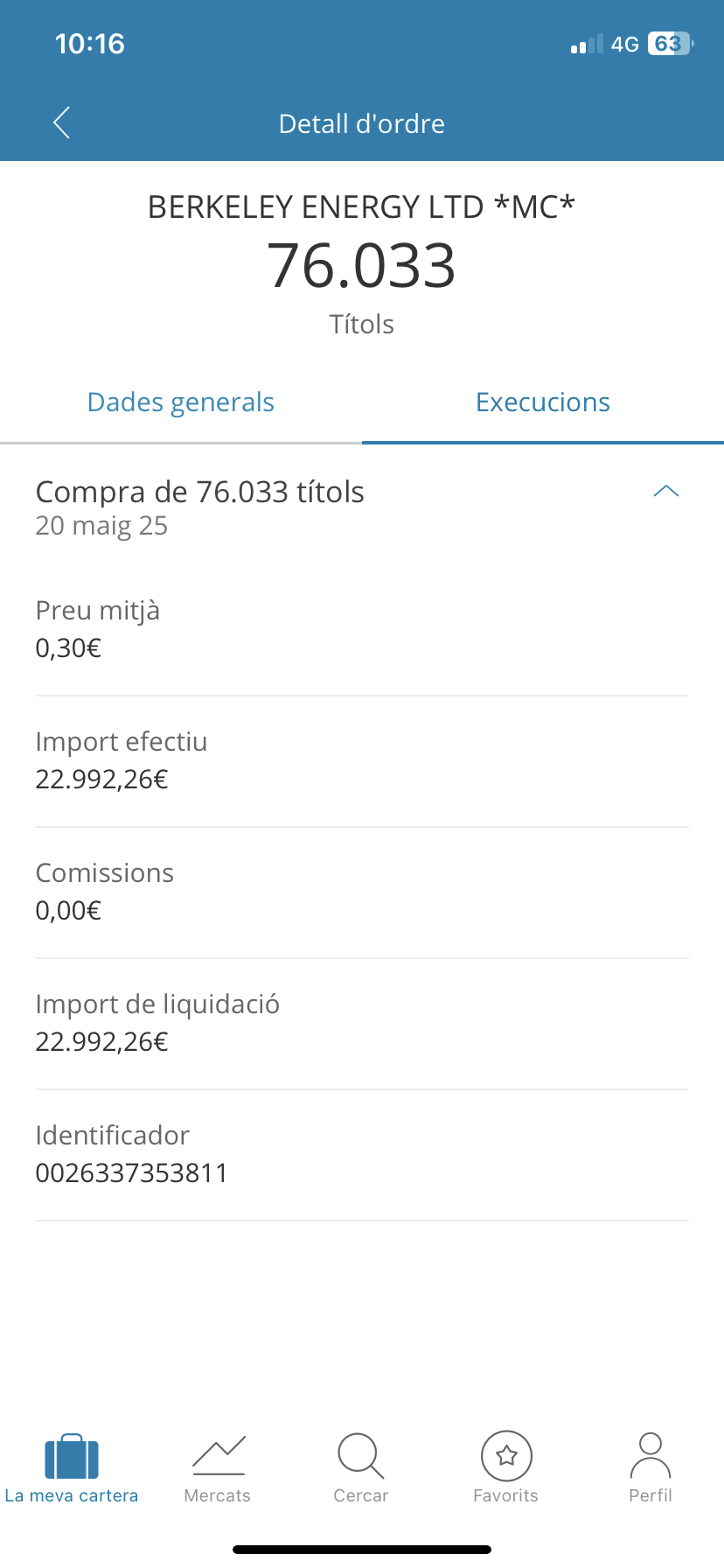
Task: Go back from Detall d'ordre
Action: (61, 123)
